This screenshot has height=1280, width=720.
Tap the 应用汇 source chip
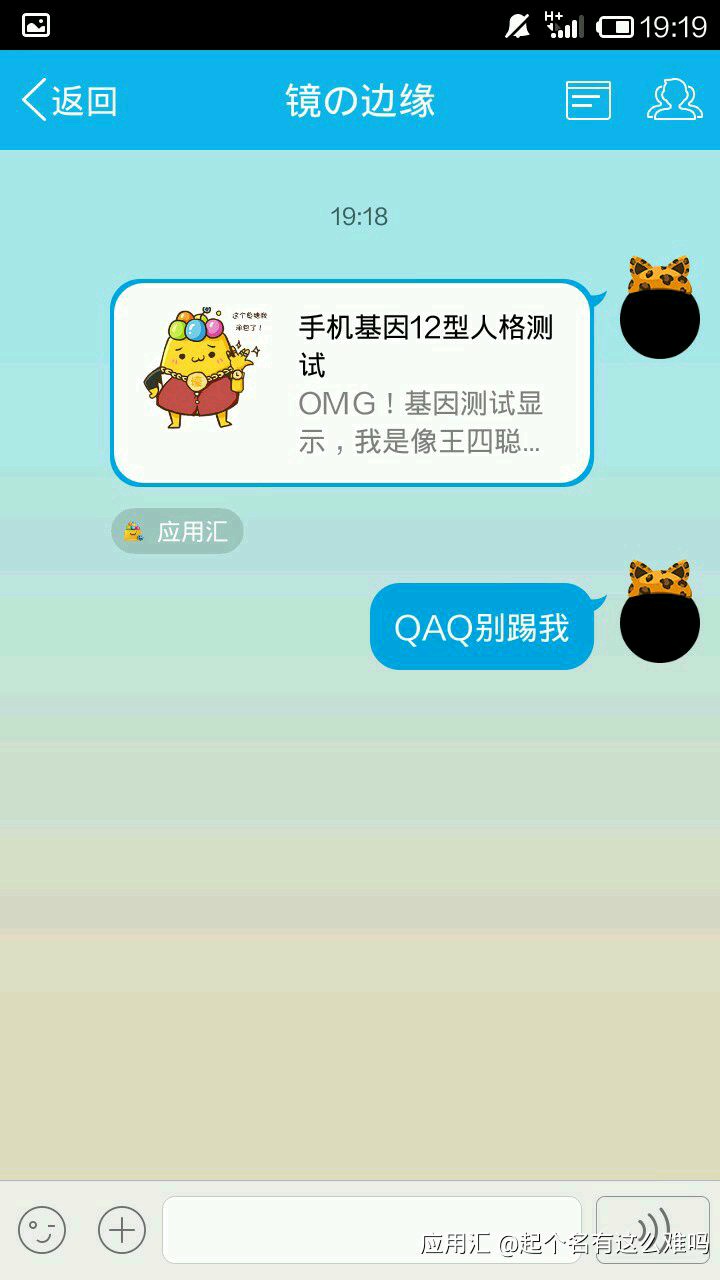coord(177,531)
